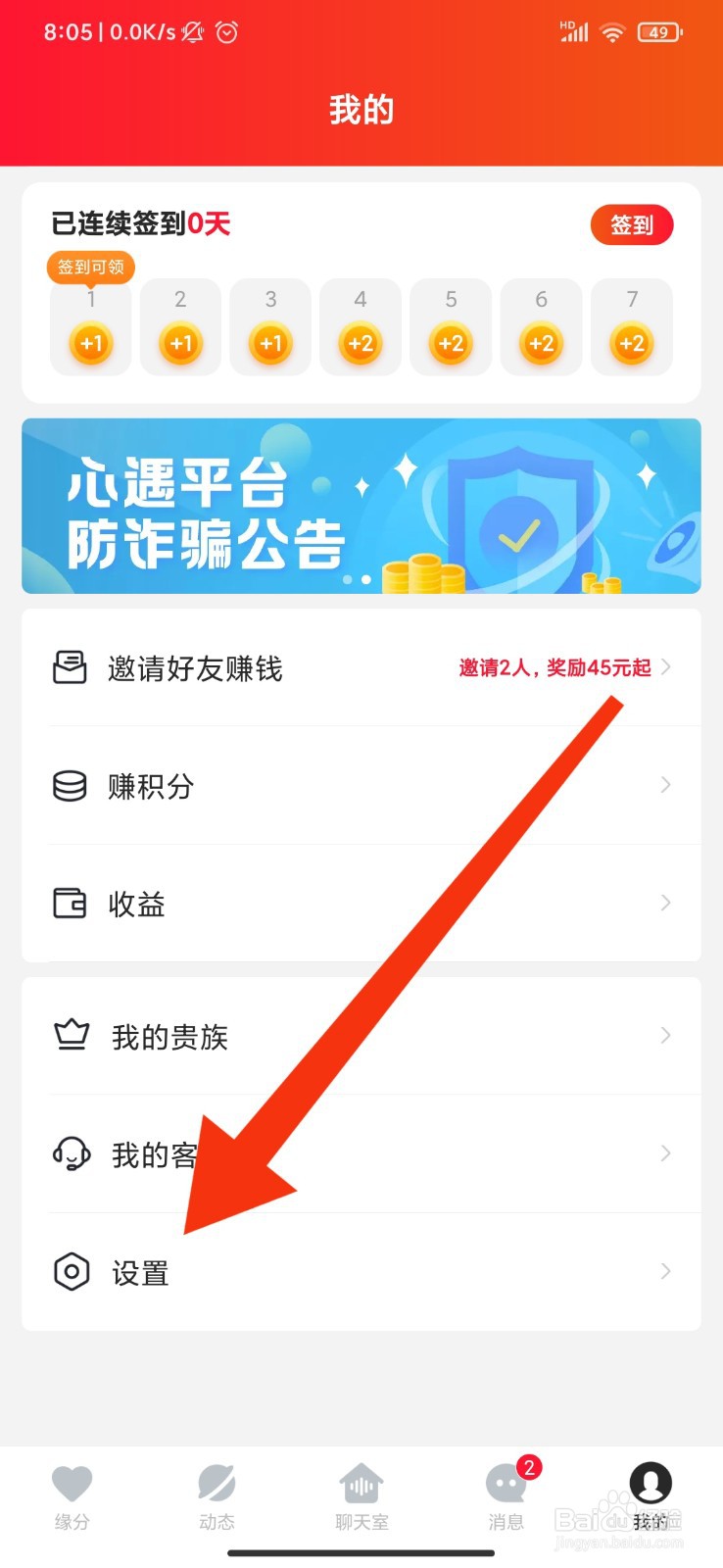723x1568 pixels.
Task: Expand the 邀请好友赚钱 row chevron
Action: [x=666, y=667]
